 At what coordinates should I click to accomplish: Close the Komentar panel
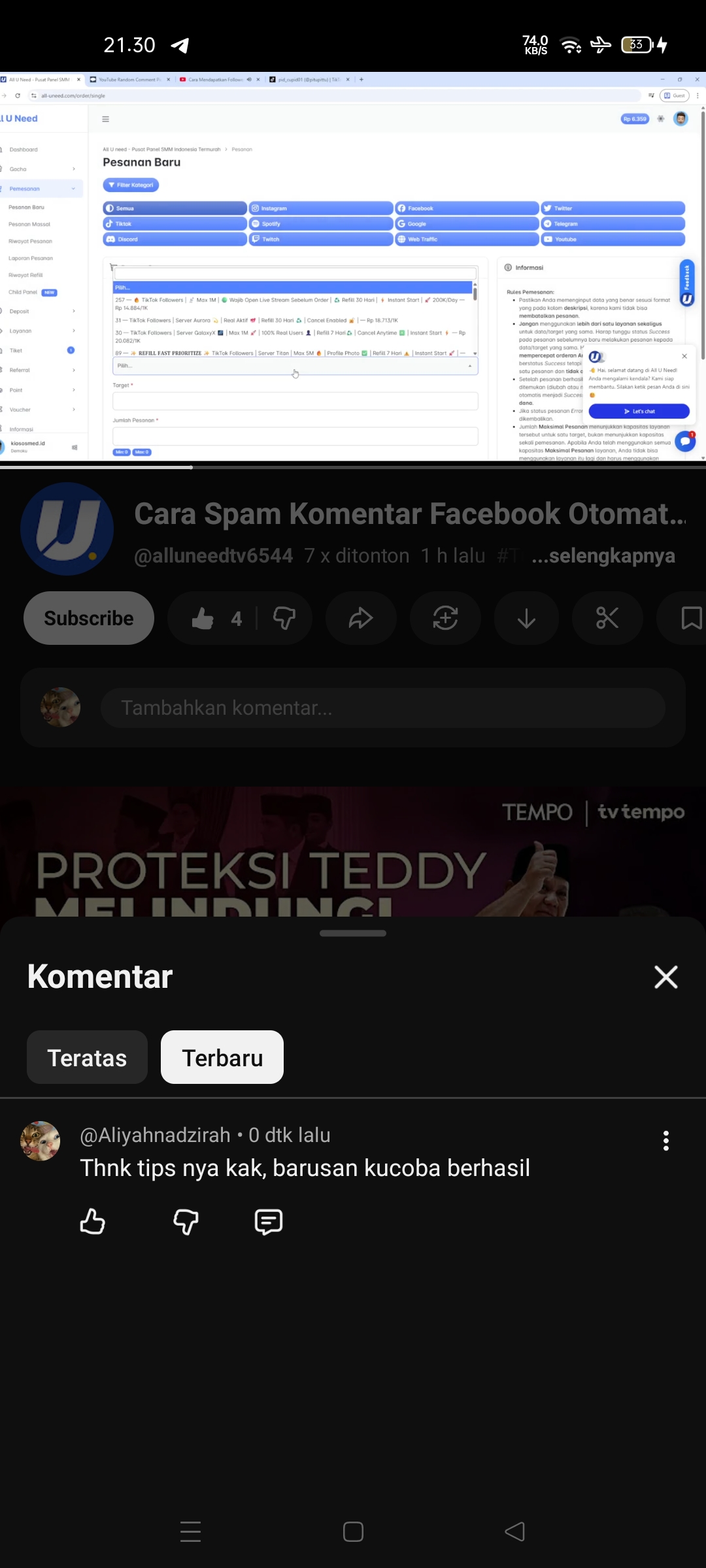click(x=665, y=977)
